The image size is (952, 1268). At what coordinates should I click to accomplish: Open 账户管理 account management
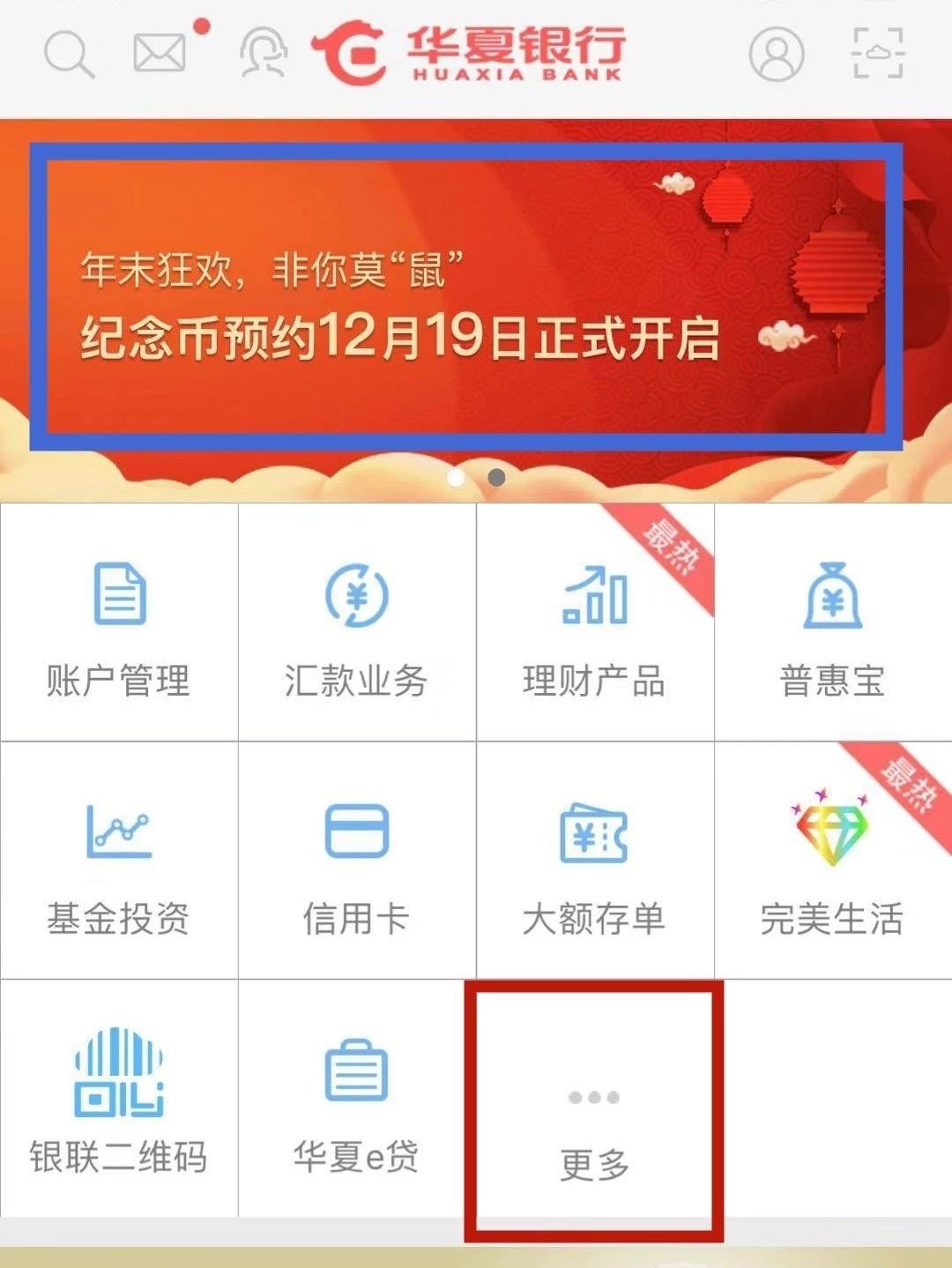click(x=119, y=623)
